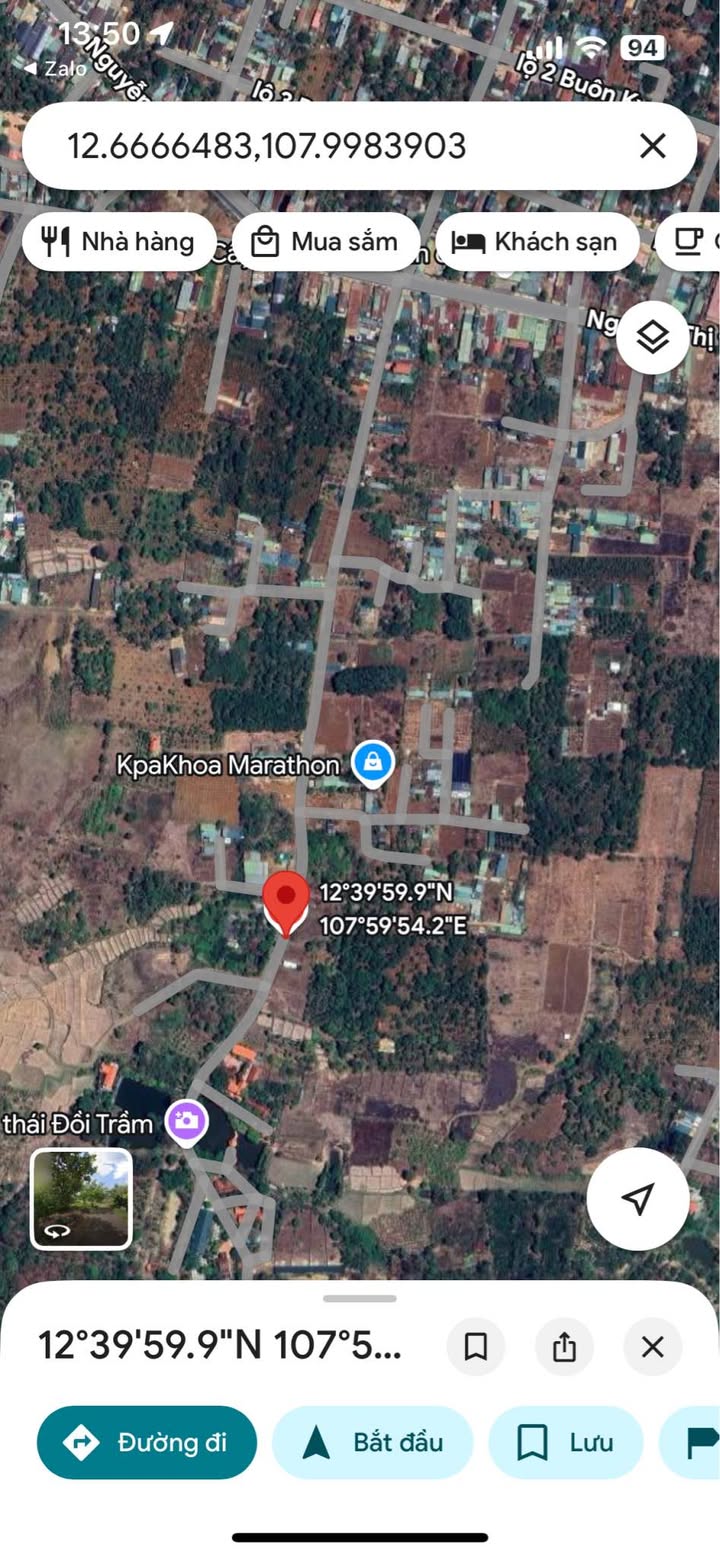Clear the search with the X icon
The height and width of the screenshot is (1557, 720).
652,146
